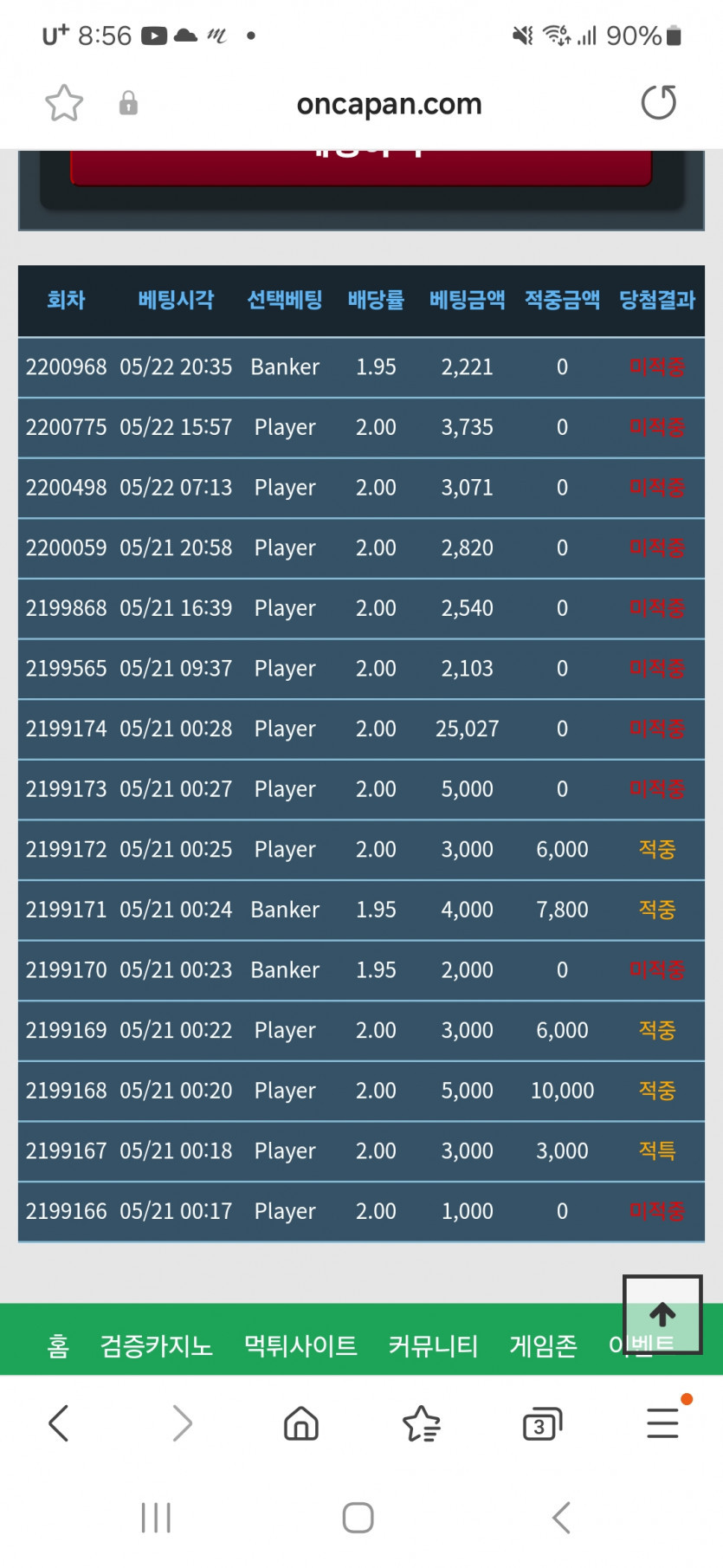
Task: Open the browser hamburger menu
Action: tap(662, 1423)
